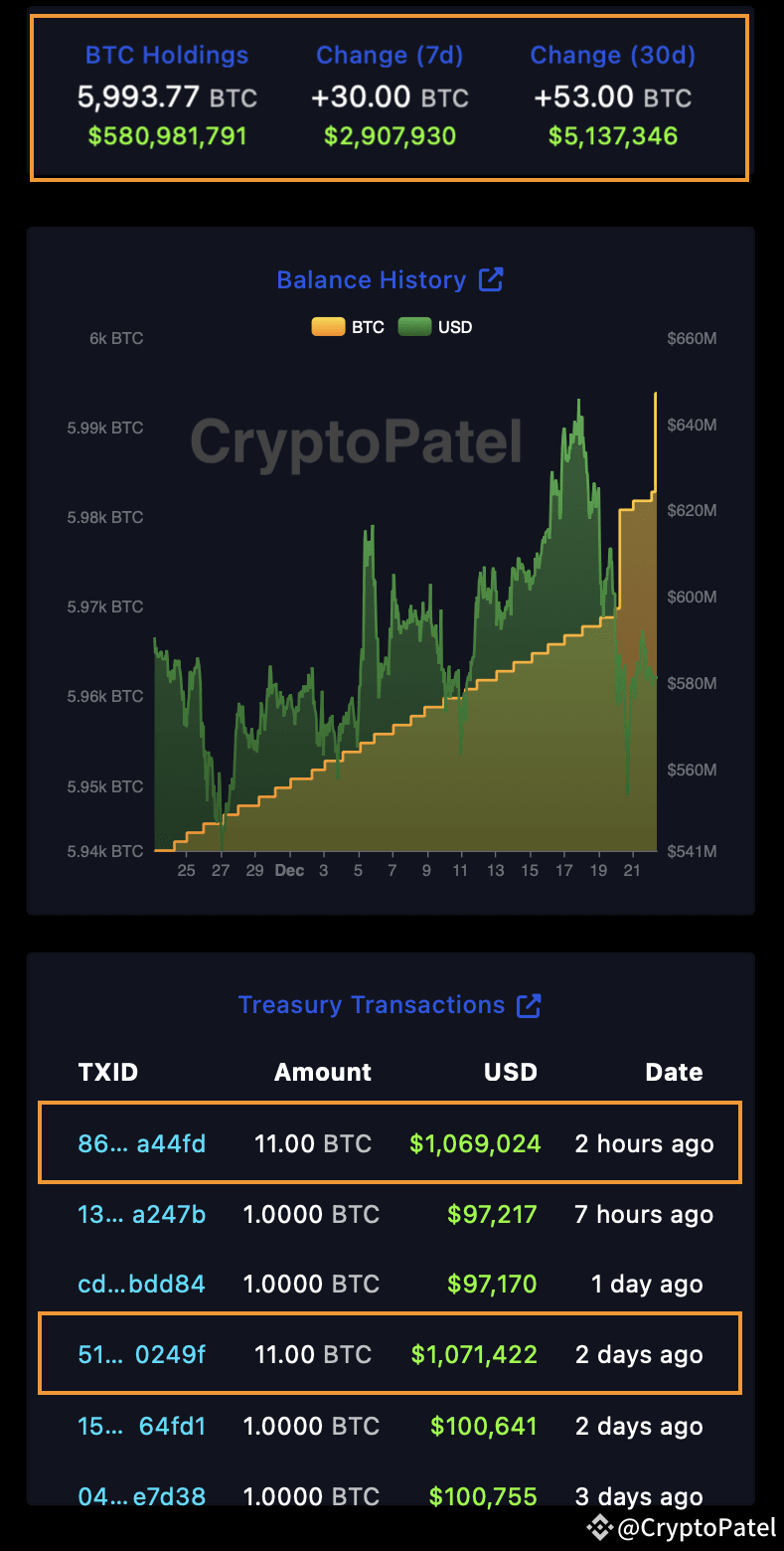Open transaction 51...0249f
This screenshot has height=1551, width=784.
pyautogui.click(x=141, y=1353)
